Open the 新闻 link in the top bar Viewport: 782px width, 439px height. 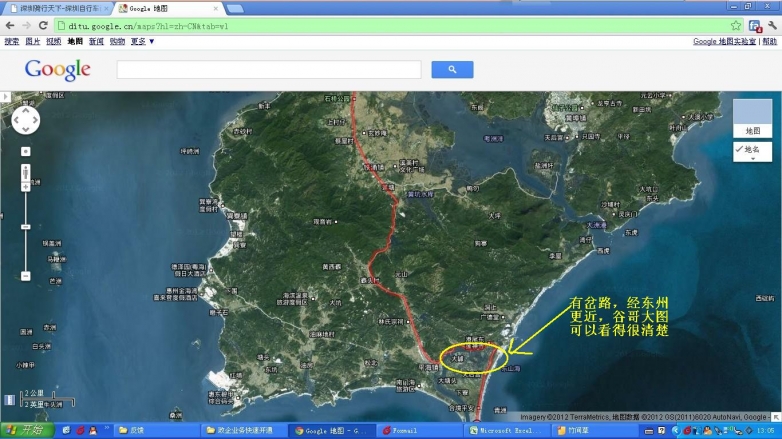(x=96, y=42)
